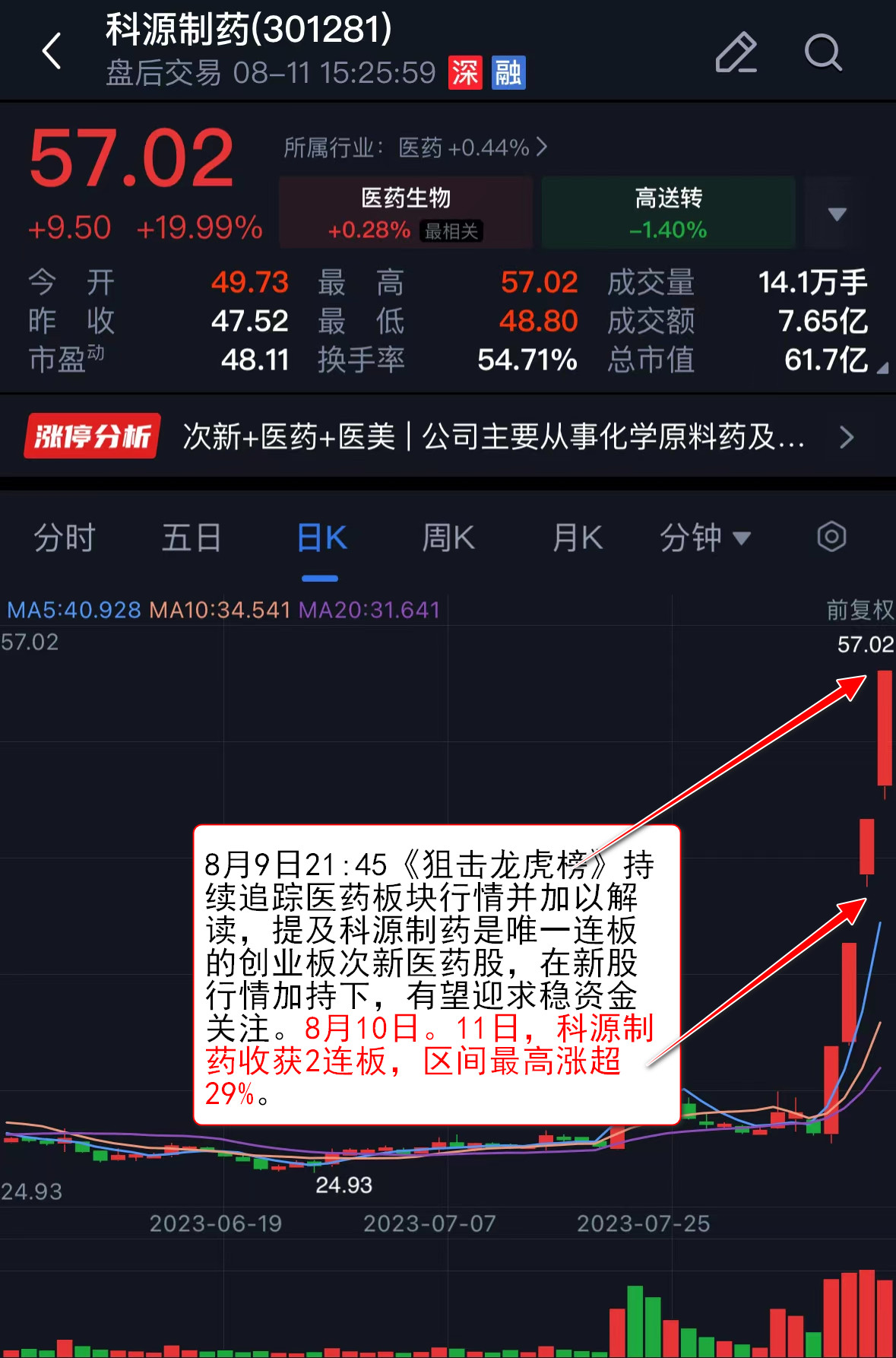Open the 分钟 interval dropdown
This screenshot has height=1358, width=896.
tap(704, 538)
